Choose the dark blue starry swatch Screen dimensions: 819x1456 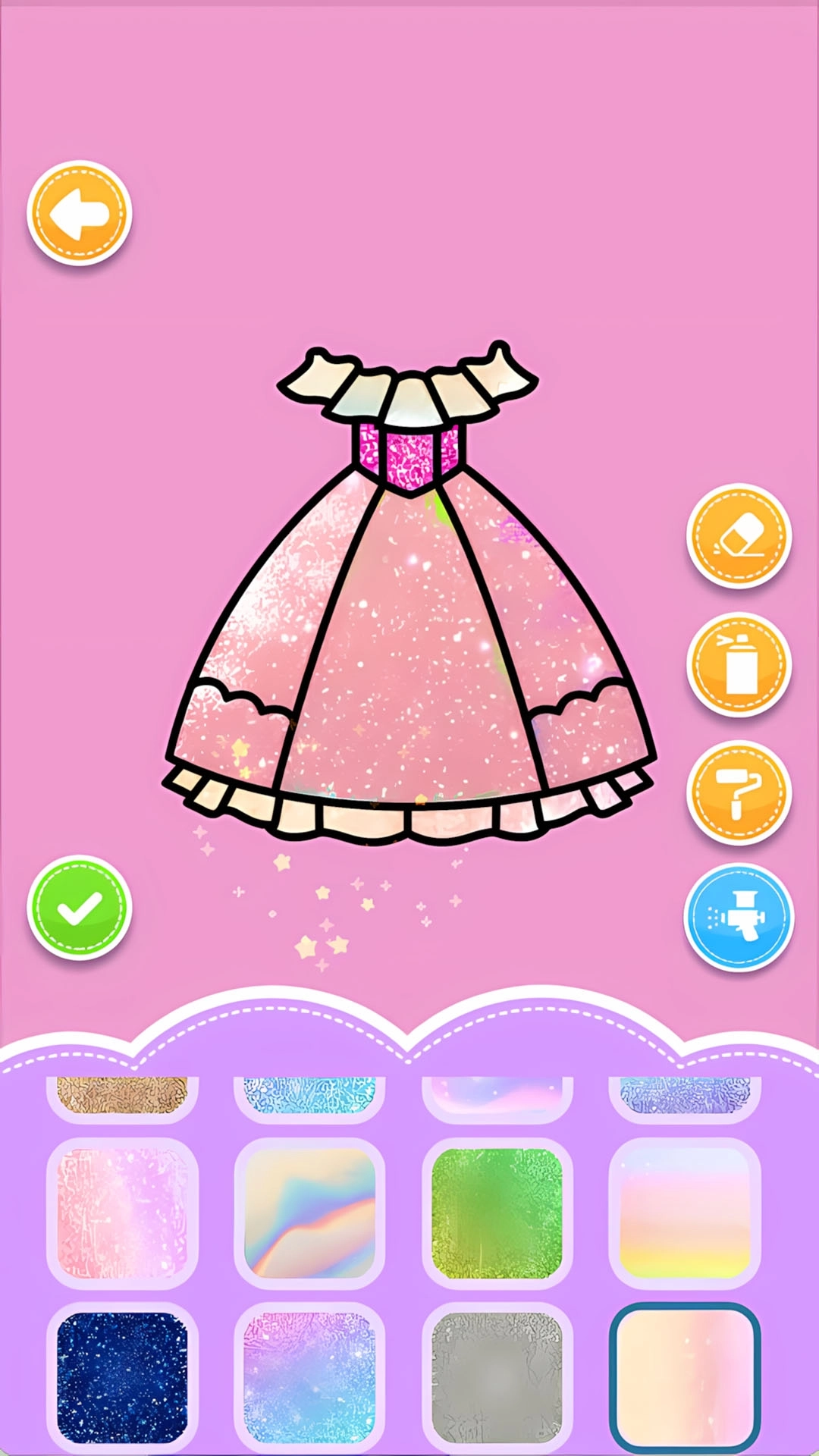click(x=122, y=1377)
